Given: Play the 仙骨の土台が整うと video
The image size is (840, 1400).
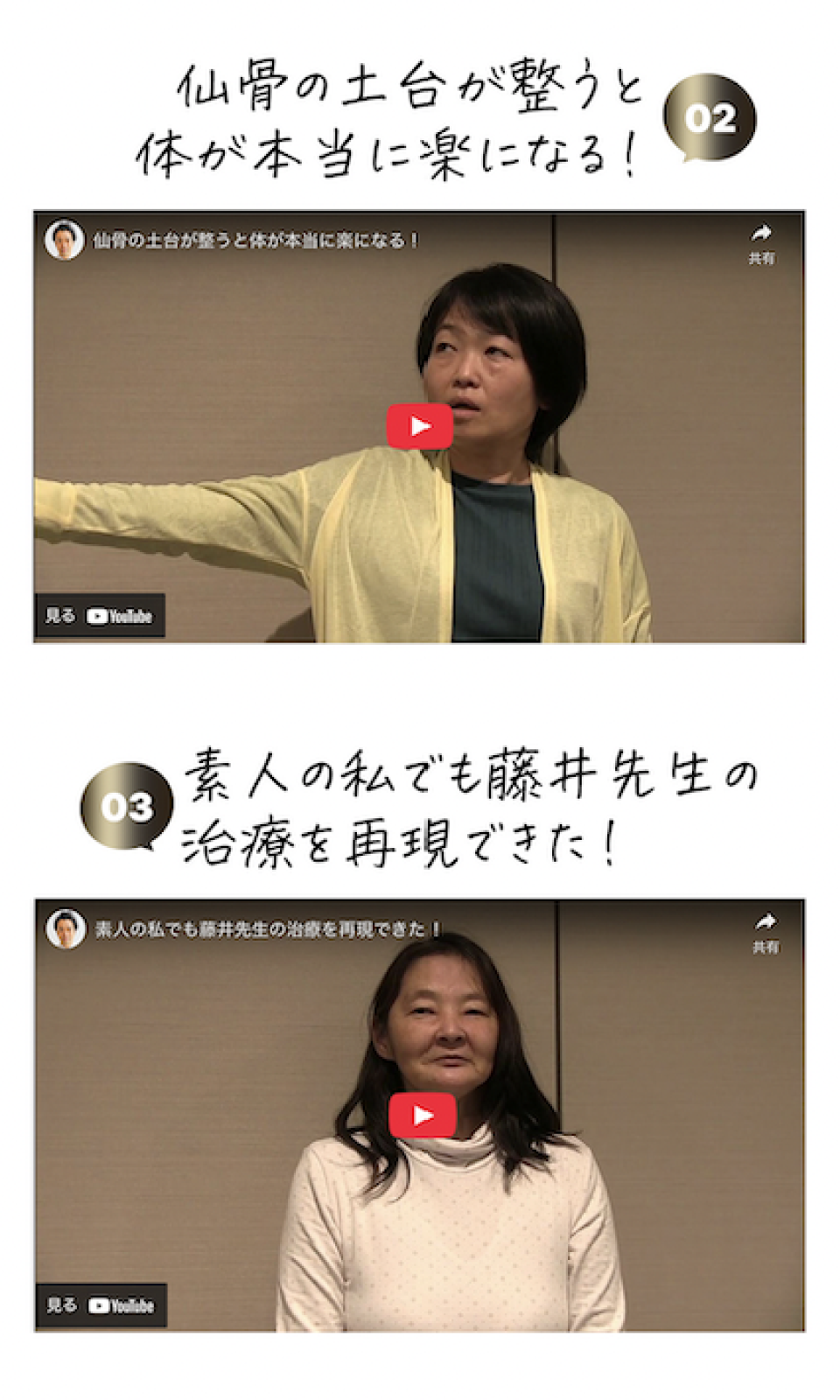Looking at the screenshot, I should pyautogui.click(x=419, y=426).
